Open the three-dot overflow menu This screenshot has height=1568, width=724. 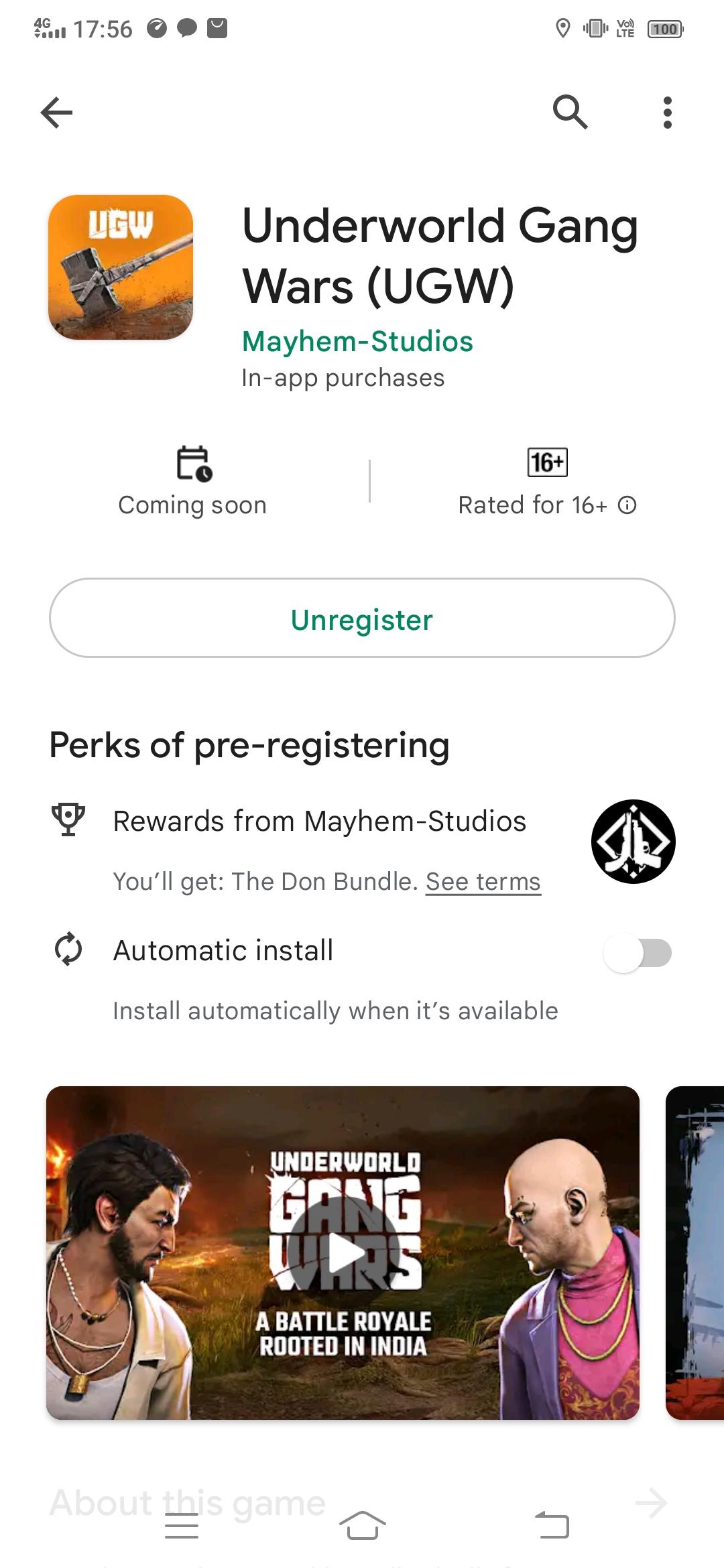click(x=667, y=112)
